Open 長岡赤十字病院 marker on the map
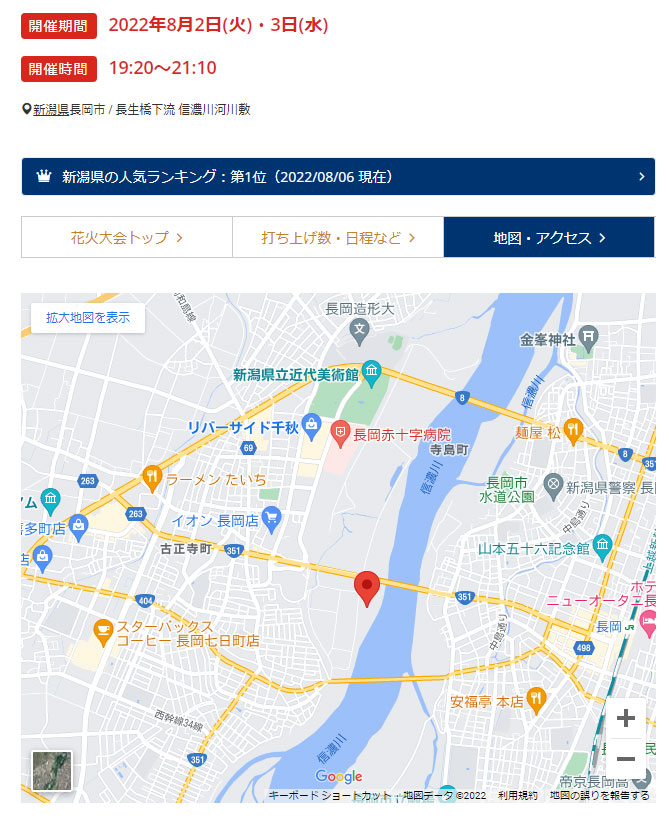The width and height of the screenshot is (669, 827). tap(340, 435)
